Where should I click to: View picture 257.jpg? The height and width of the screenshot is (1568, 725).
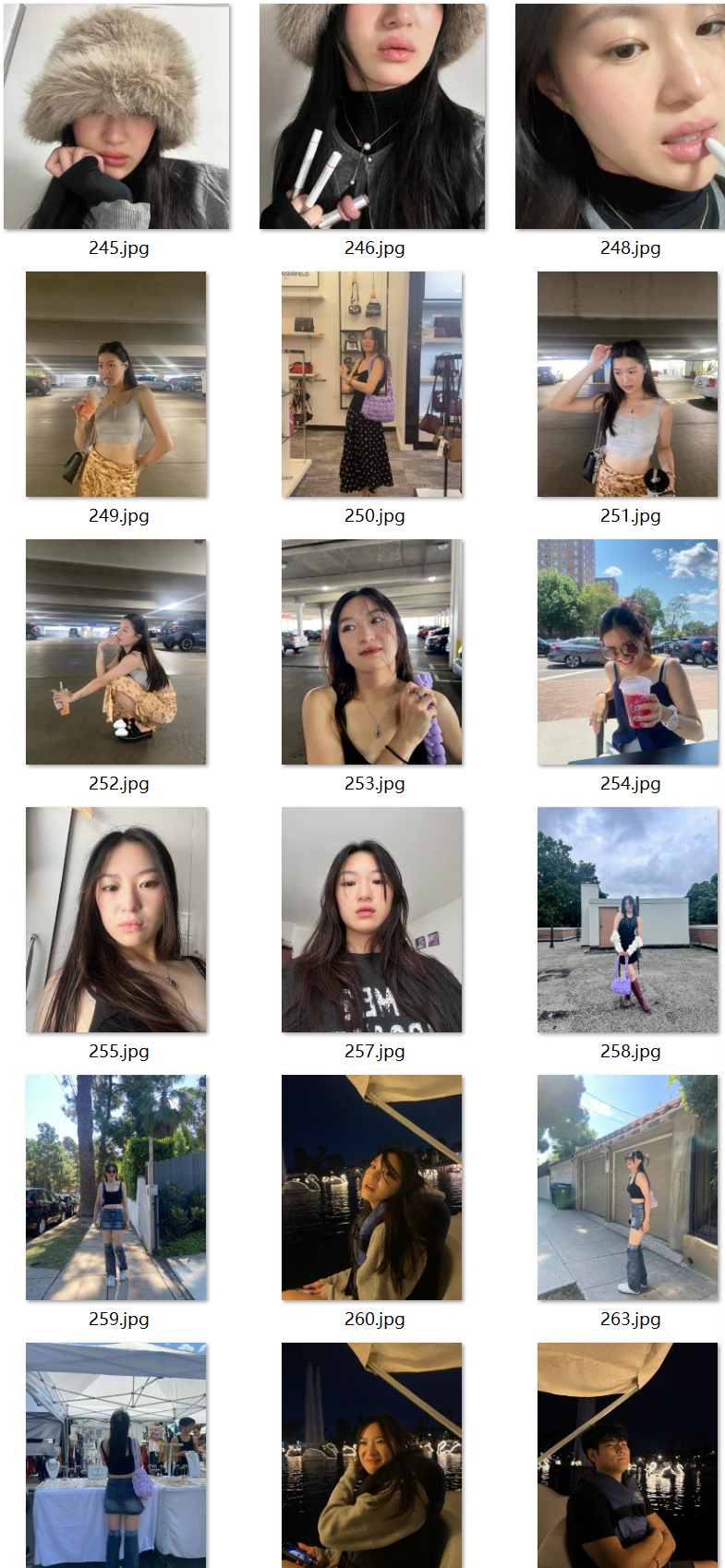(x=372, y=920)
